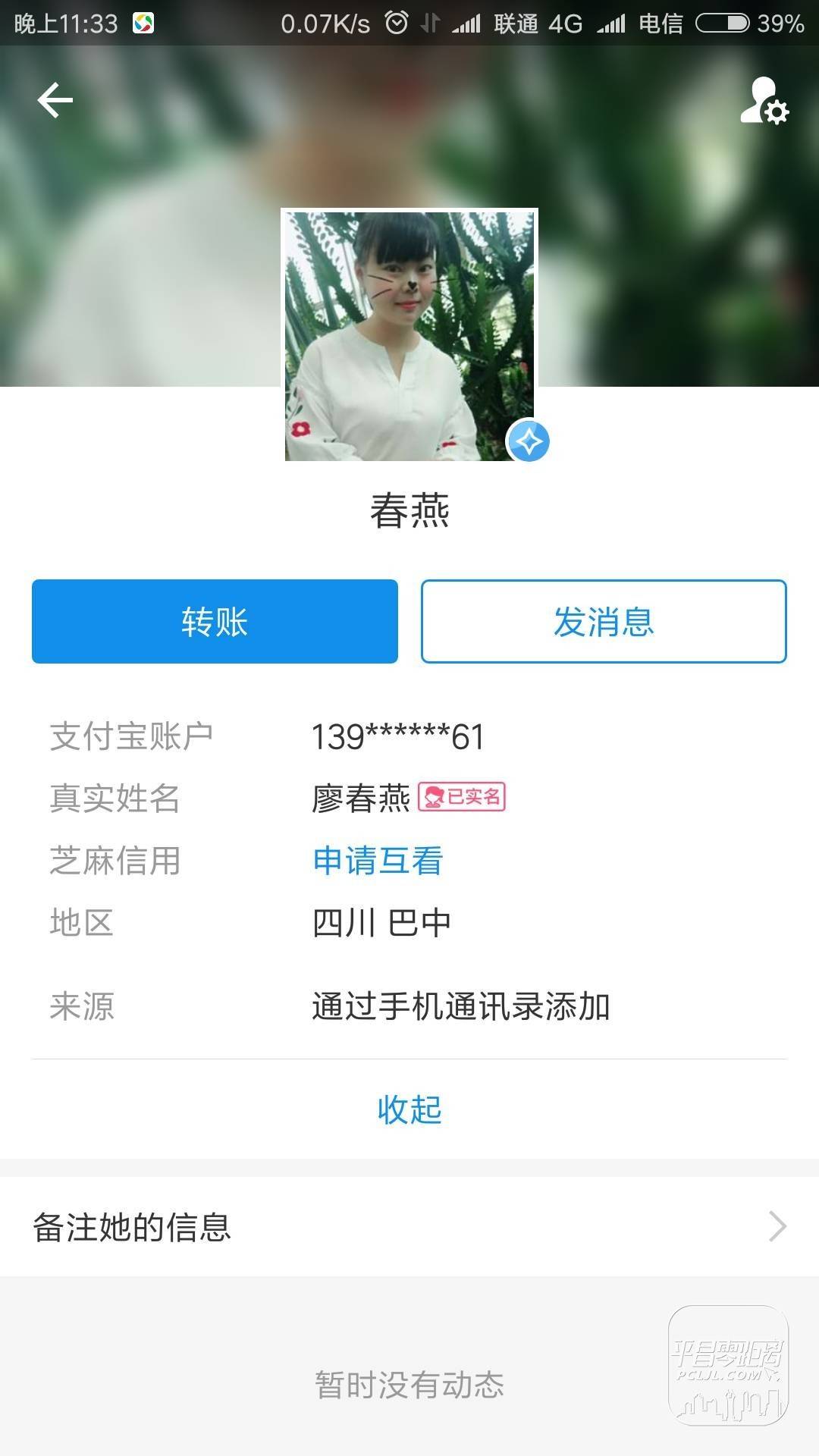819x1456 pixels.
Task: Collapse the details with 收起
Action: pyautogui.click(x=409, y=1109)
